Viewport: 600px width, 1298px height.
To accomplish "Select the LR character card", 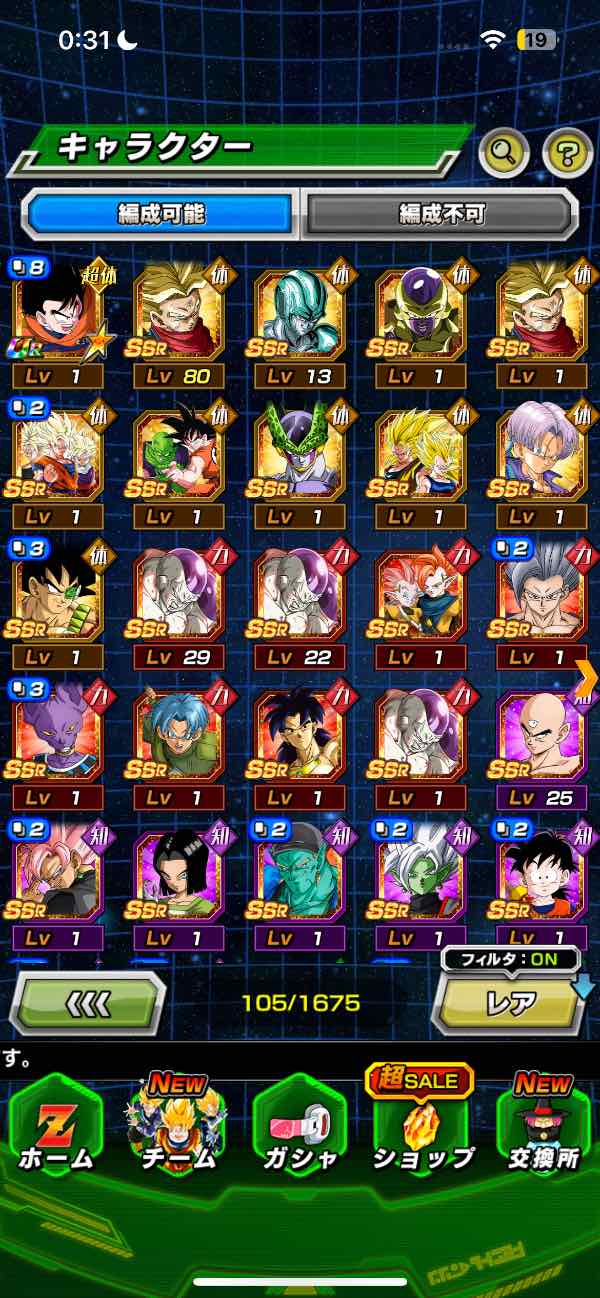I will point(58,316).
